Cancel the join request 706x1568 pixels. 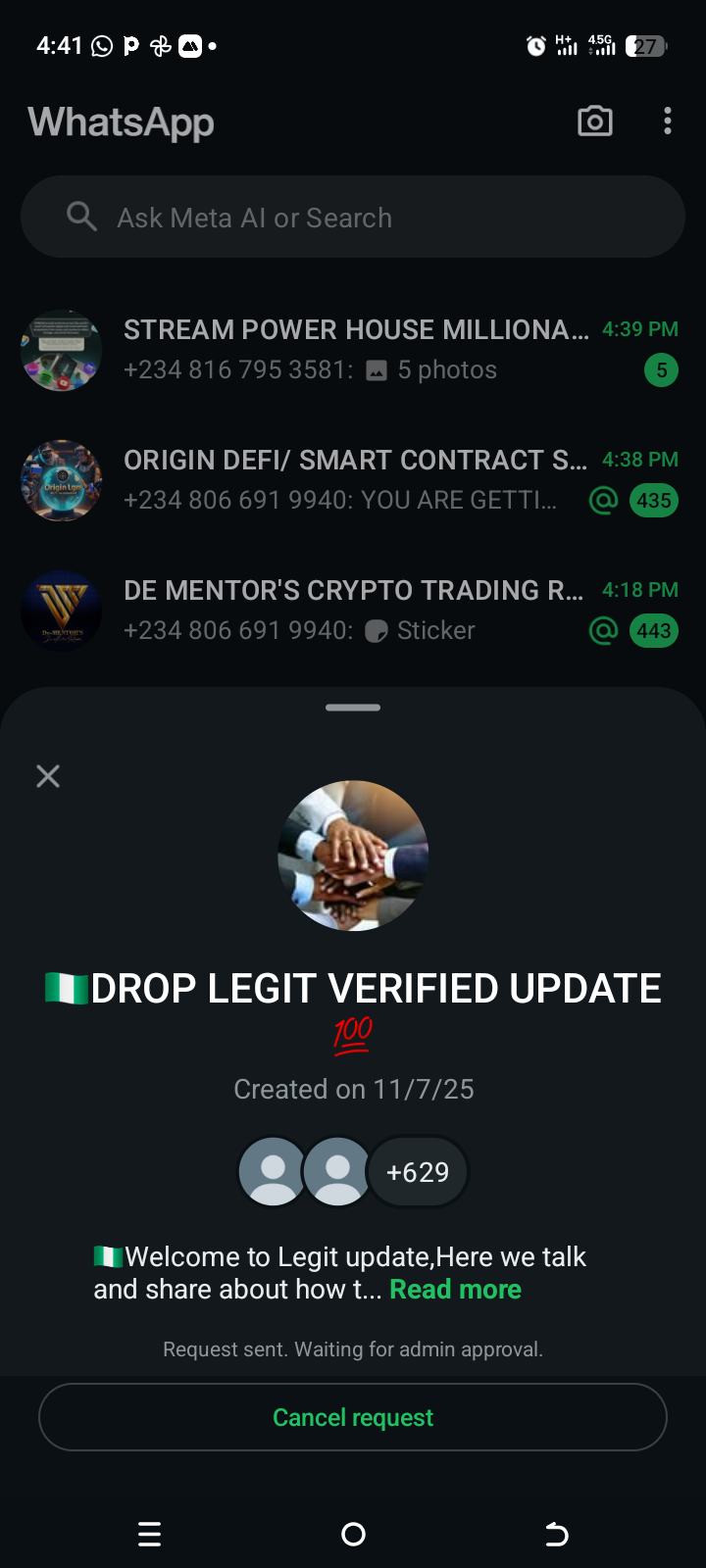[x=353, y=1417]
